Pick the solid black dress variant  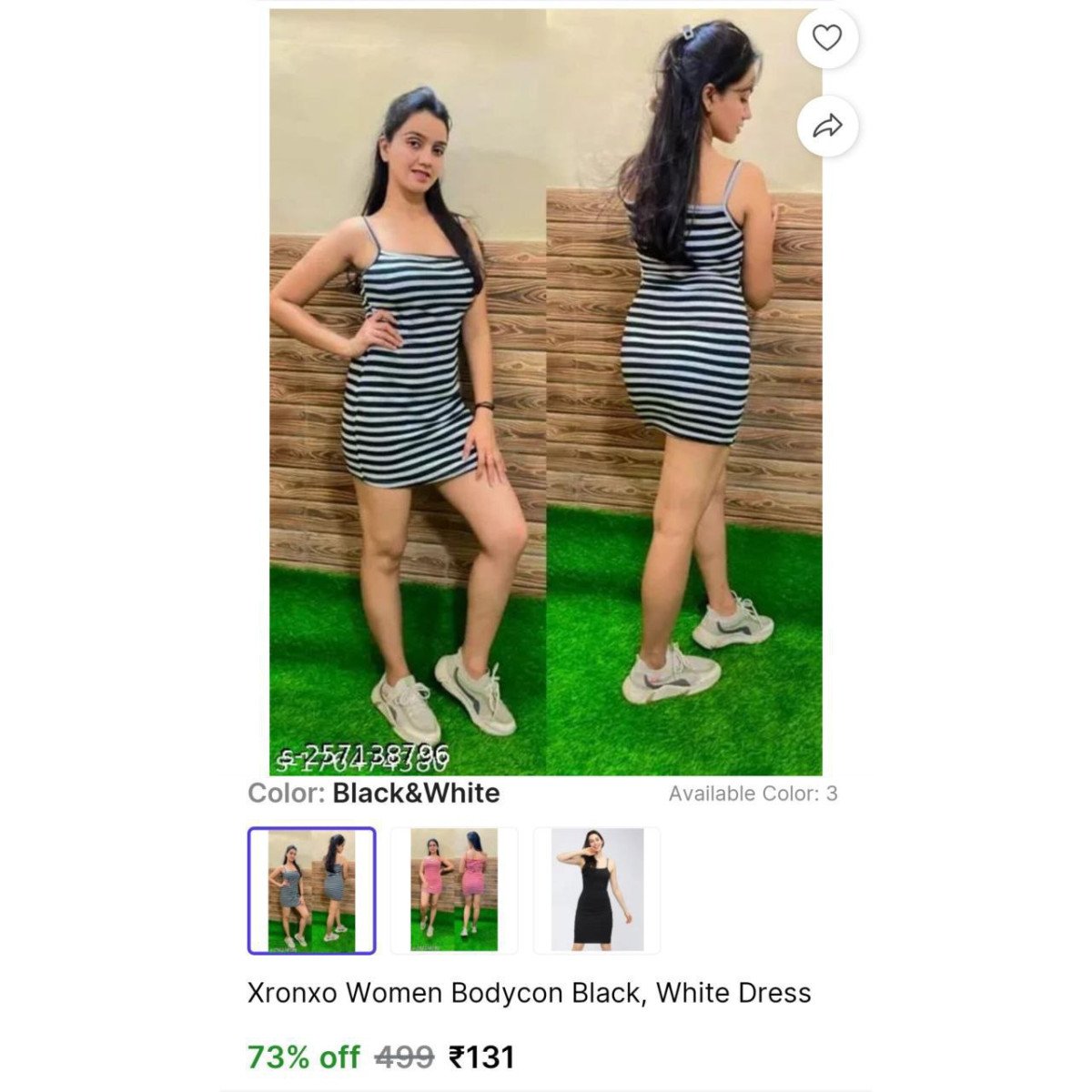click(x=597, y=890)
